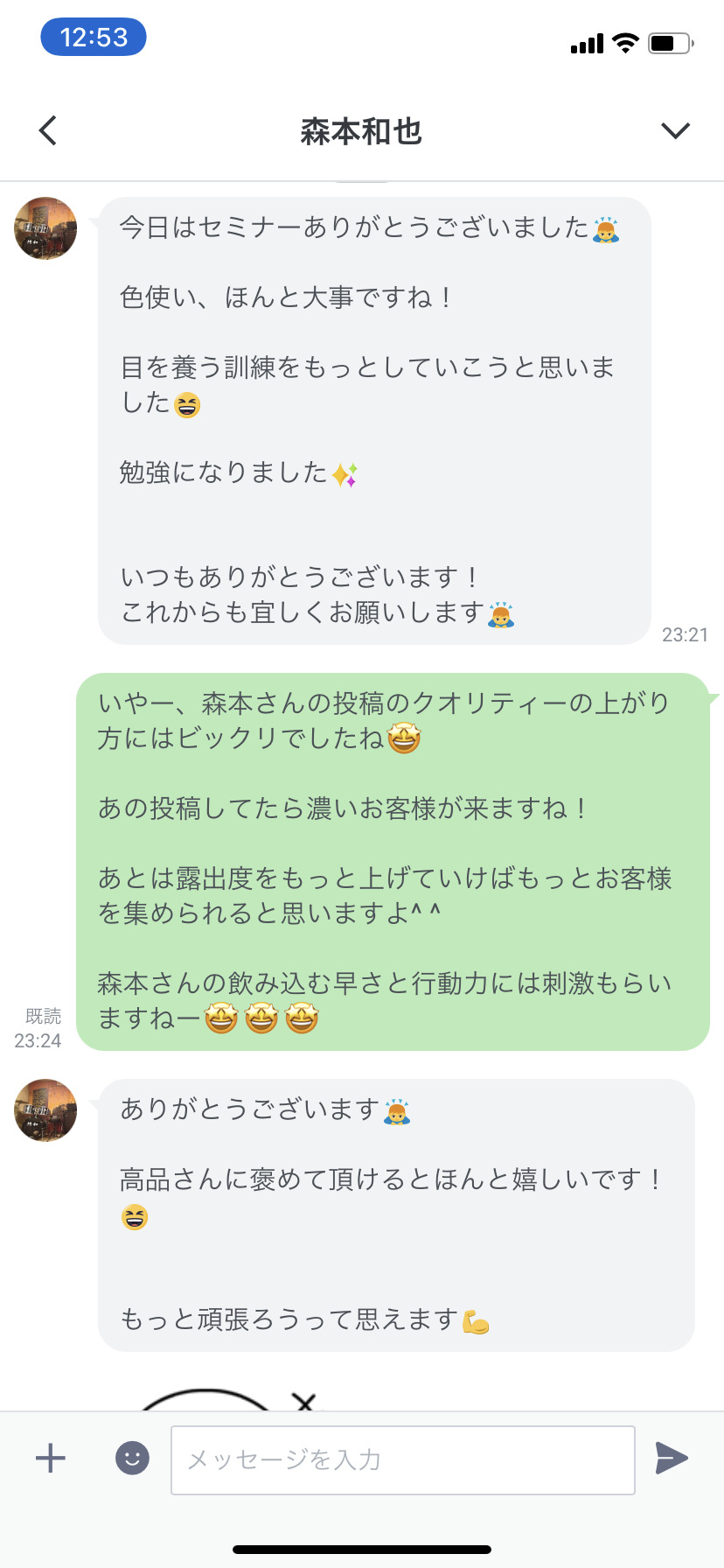Open profile photo beside the セミナー message

point(45,228)
